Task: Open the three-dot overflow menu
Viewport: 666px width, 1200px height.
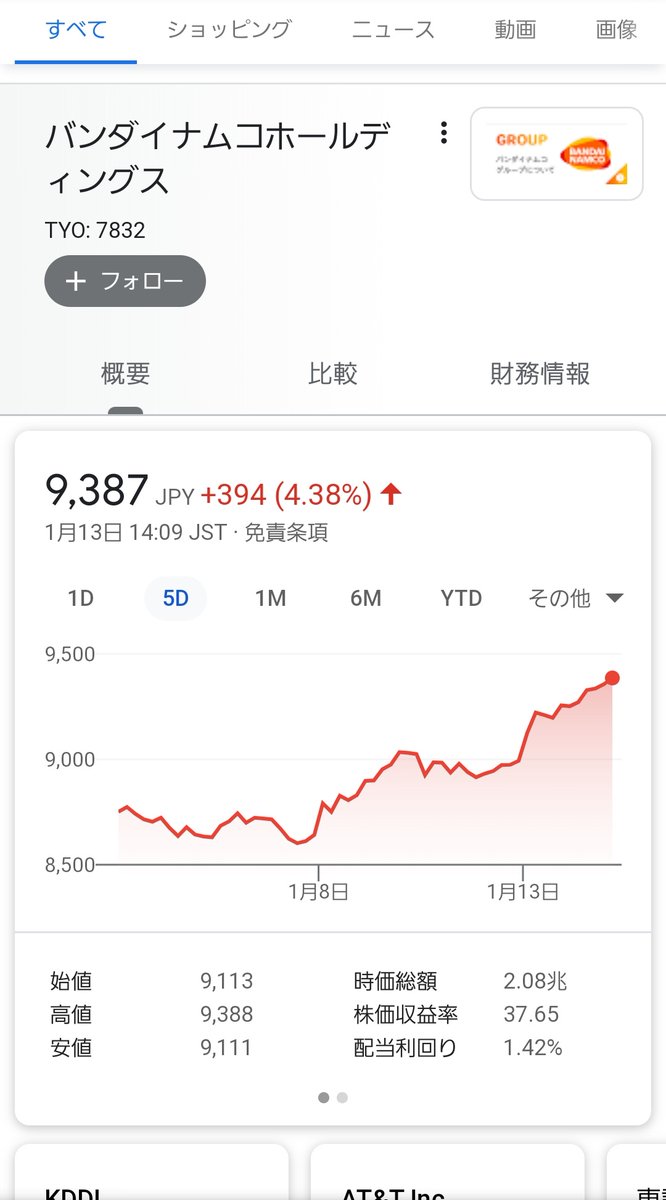Action: (x=443, y=133)
